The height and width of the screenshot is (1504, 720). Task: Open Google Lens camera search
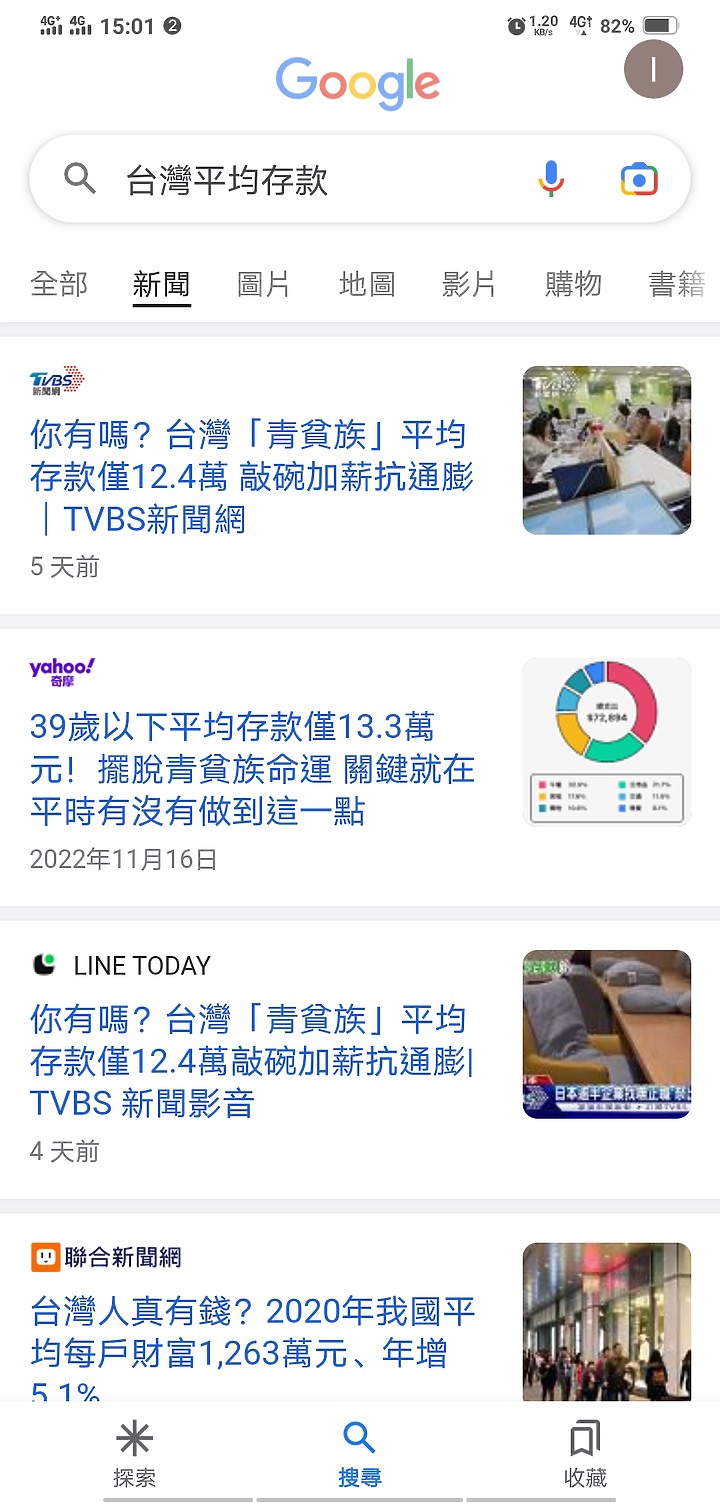tap(639, 179)
